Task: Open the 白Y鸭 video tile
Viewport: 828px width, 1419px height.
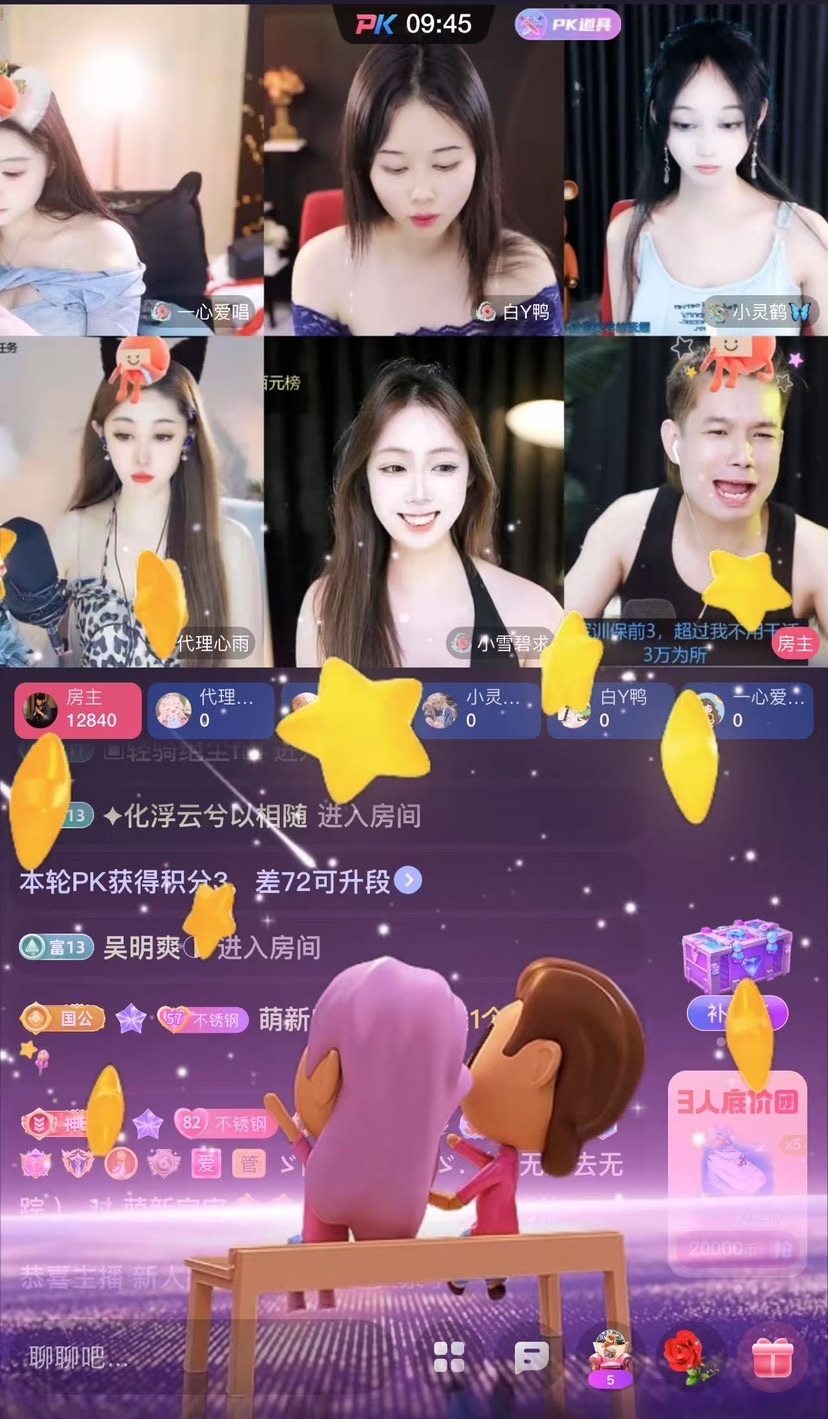Action: (414, 170)
